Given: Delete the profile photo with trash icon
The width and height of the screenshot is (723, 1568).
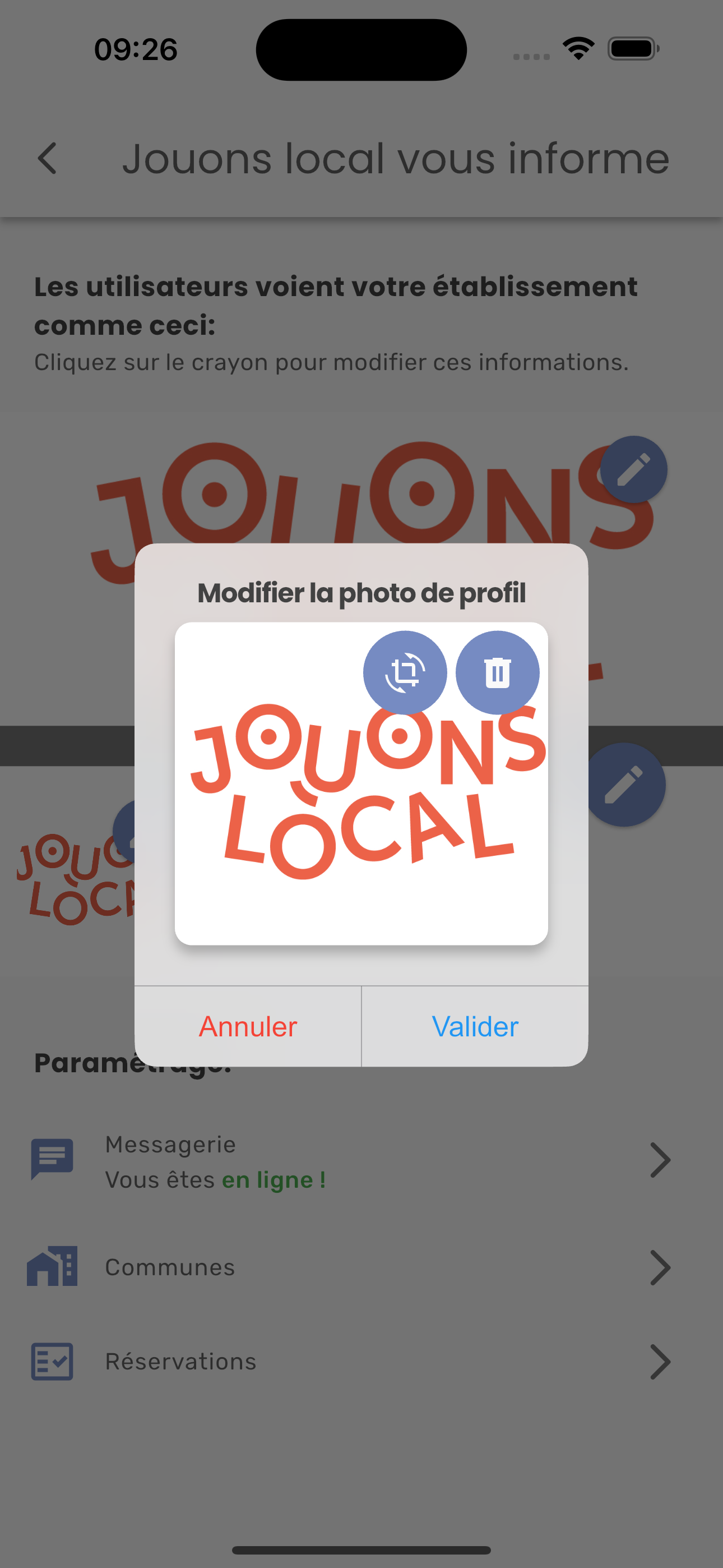Looking at the screenshot, I should point(497,672).
